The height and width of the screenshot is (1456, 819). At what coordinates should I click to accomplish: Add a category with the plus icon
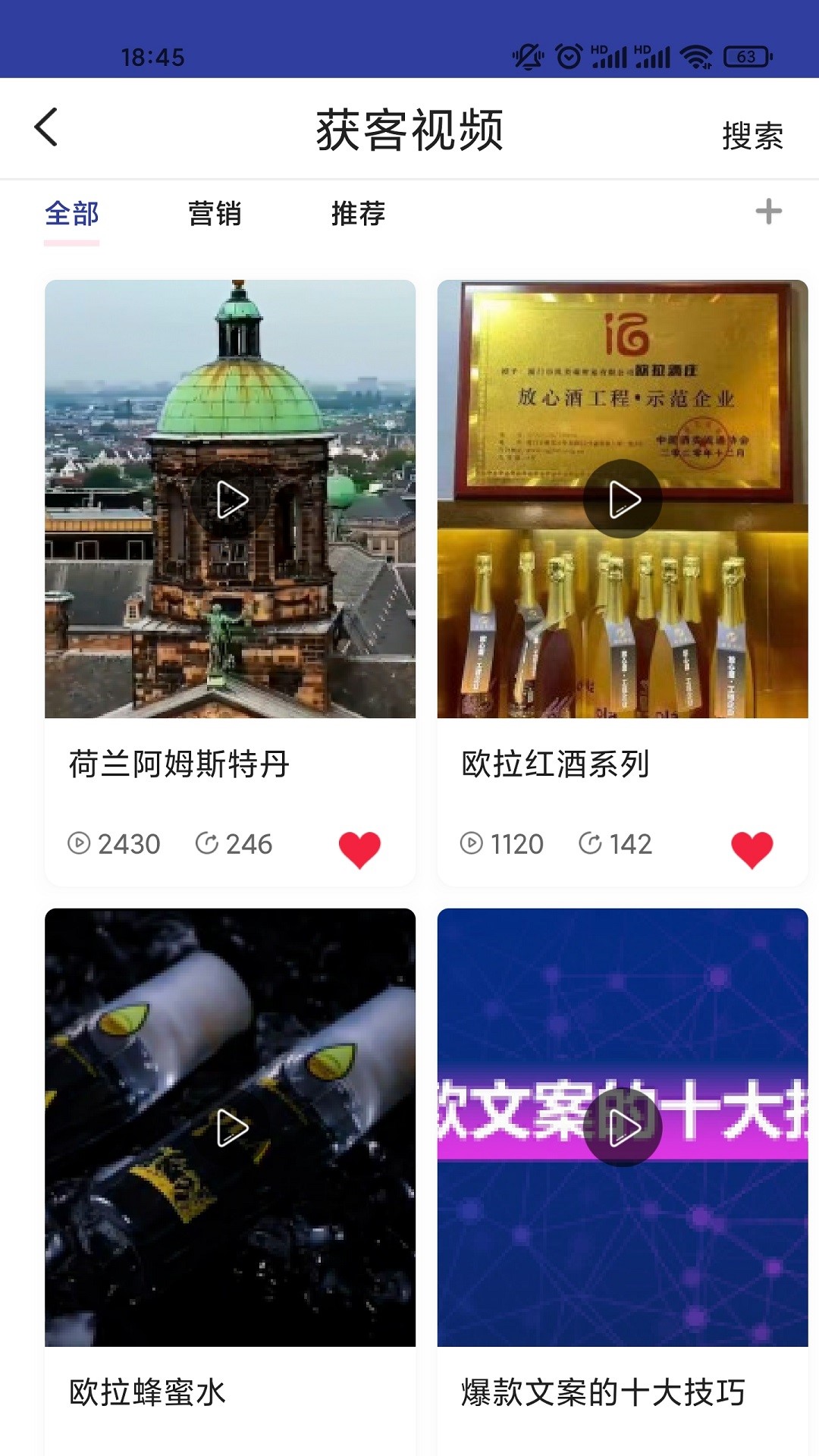tap(768, 212)
